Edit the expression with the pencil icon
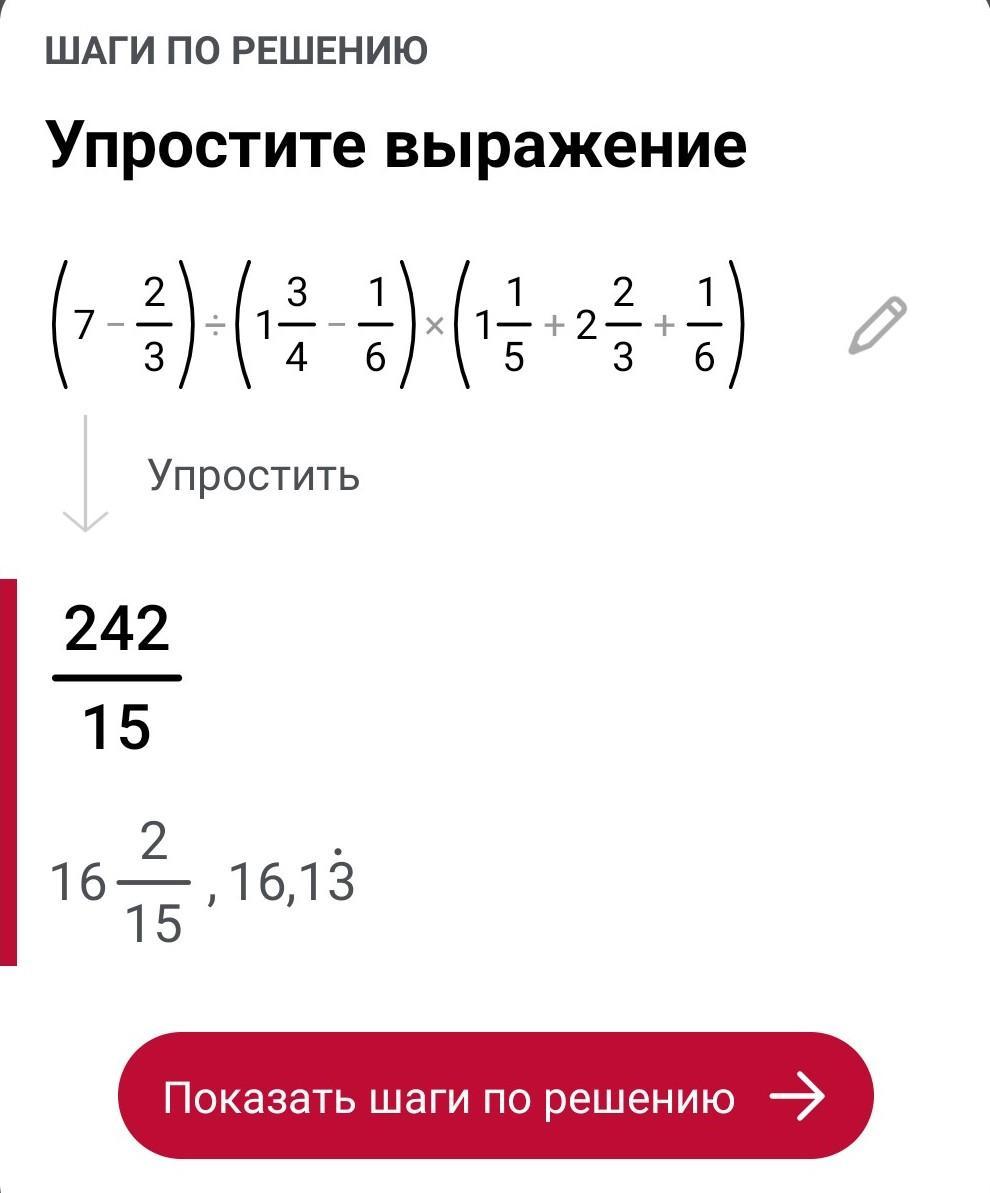Screen dimensions: 990x1193 tap(877, 326)
